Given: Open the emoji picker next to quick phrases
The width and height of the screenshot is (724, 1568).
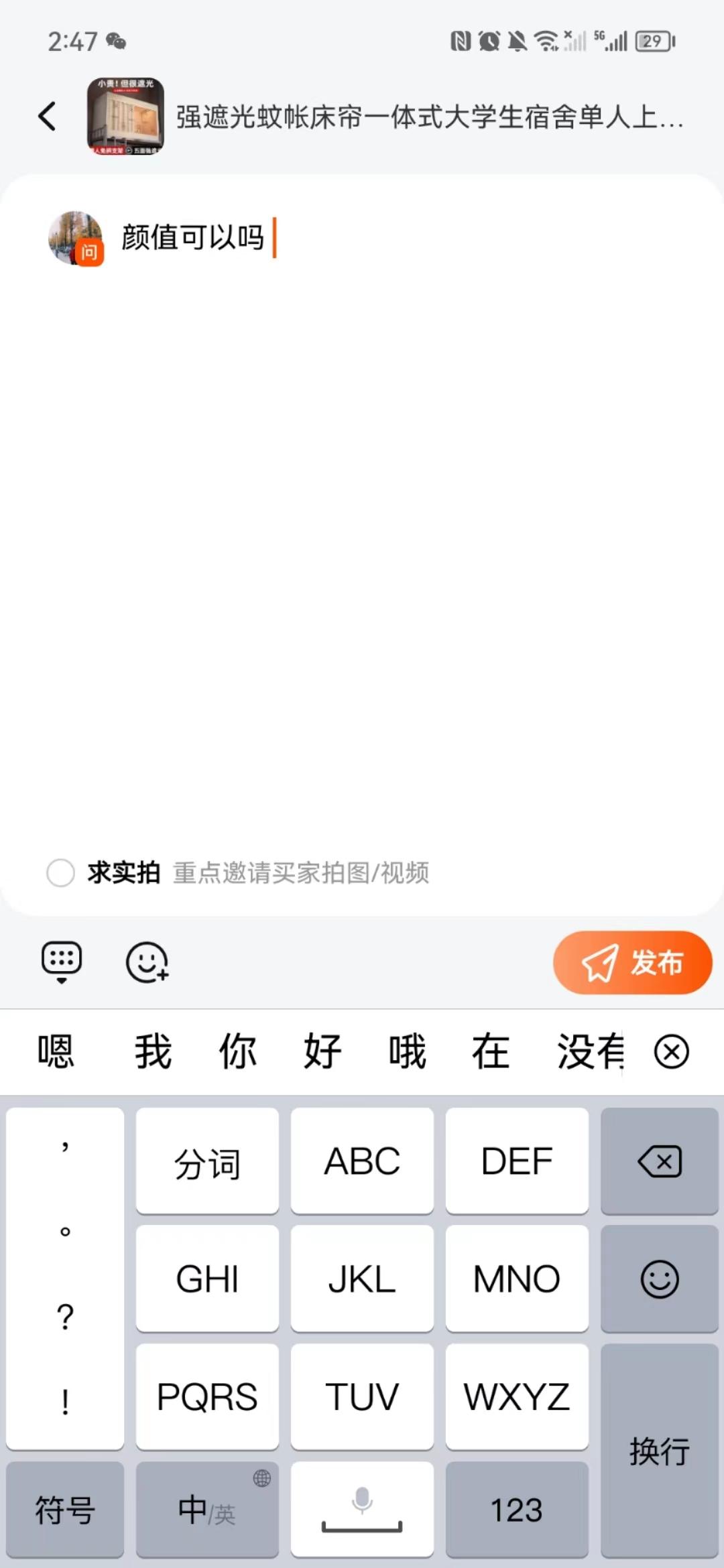Looking at the screenshot, I should pos(147,961).
